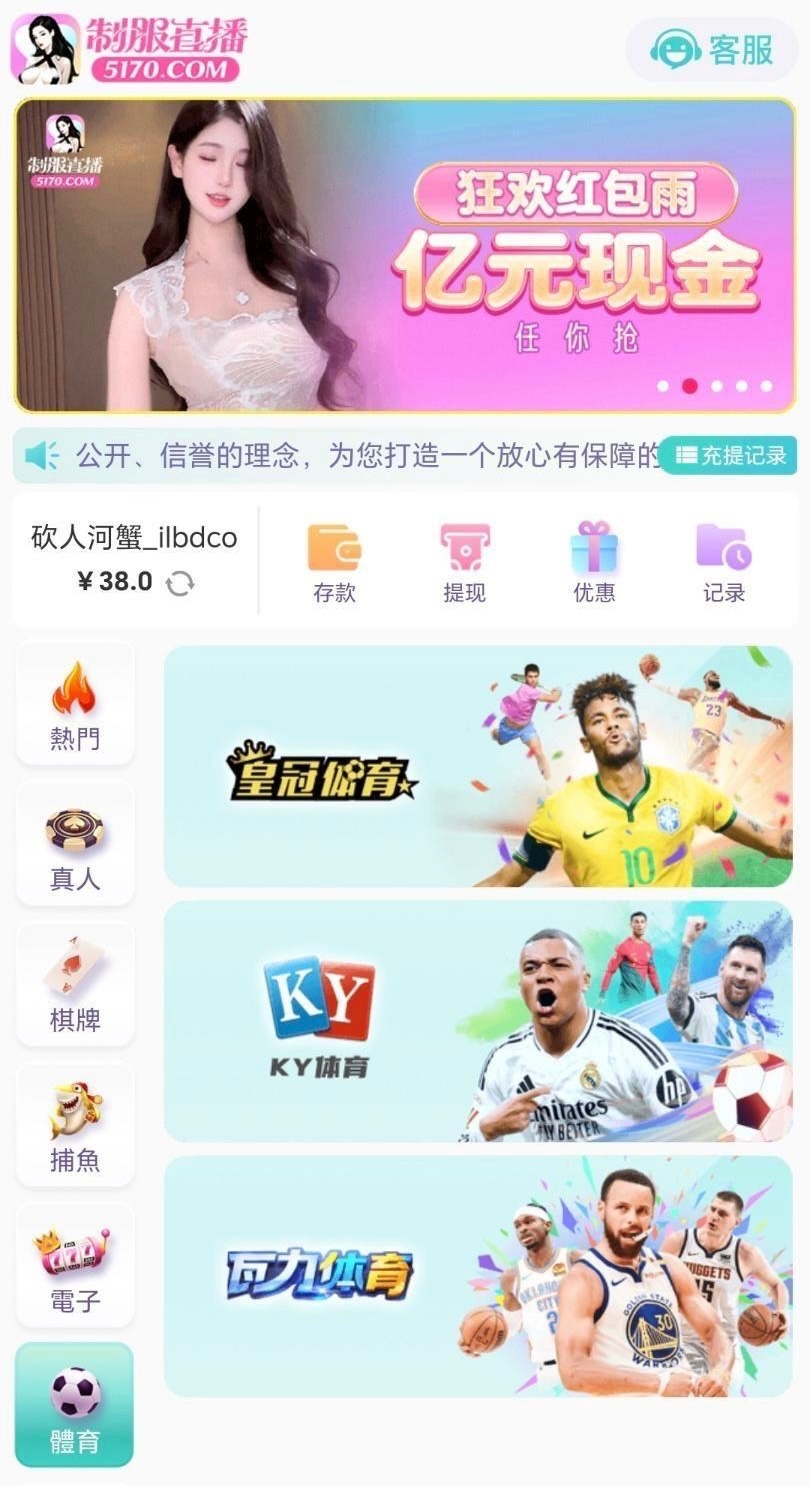Image resolution: width=810 pixels, height=1486 pixels.
Task: Switch to the 體育 sports tab
Action: pyautogui.click(x=74, y=1405)
